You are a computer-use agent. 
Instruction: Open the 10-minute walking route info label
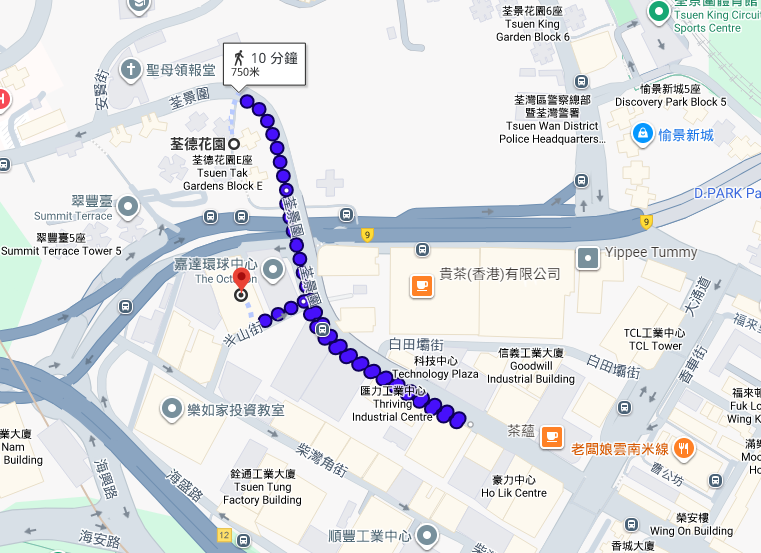pyautogui.click(x=265, y=64)
